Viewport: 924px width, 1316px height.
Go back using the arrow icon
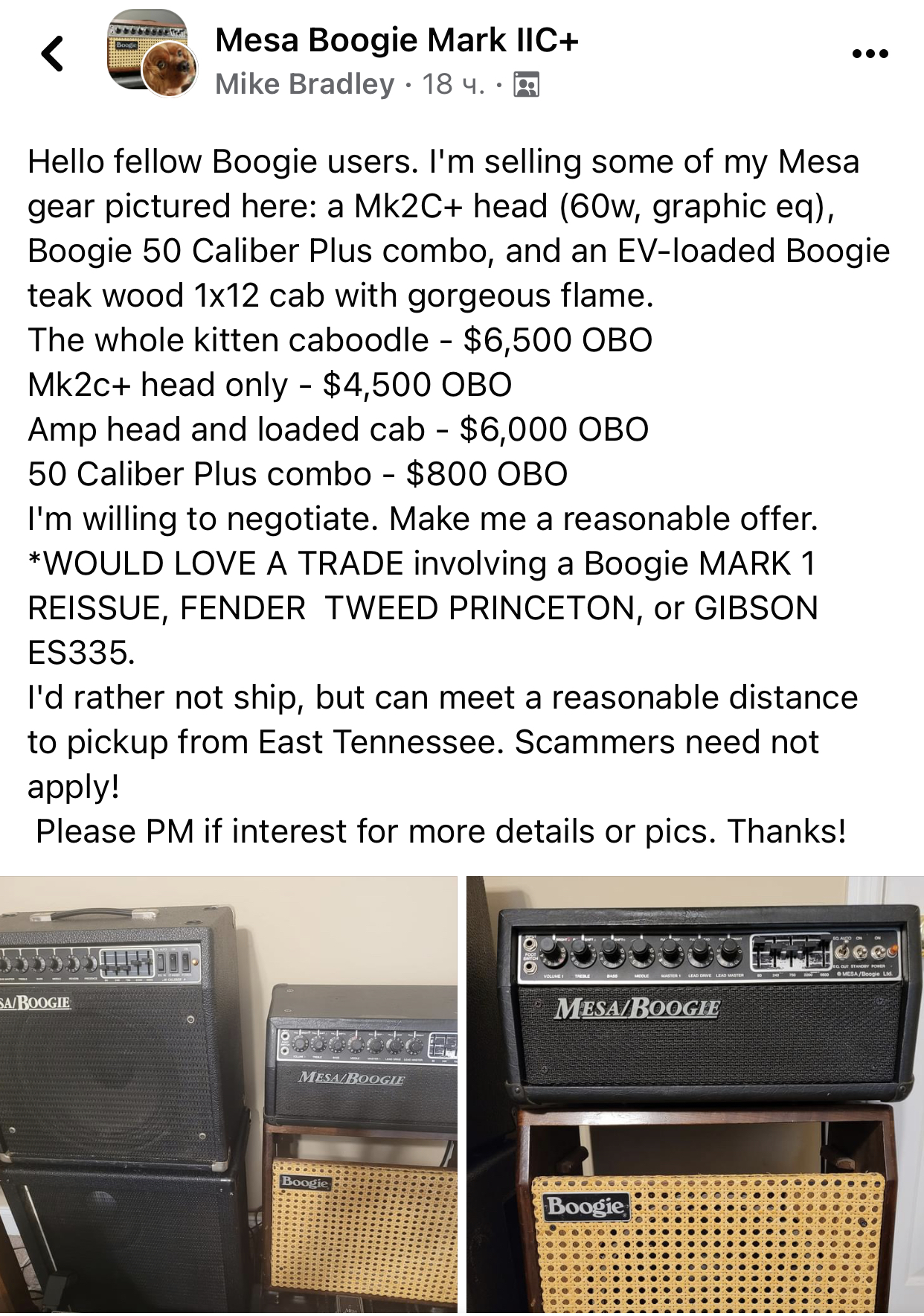(x=52, y=54)
